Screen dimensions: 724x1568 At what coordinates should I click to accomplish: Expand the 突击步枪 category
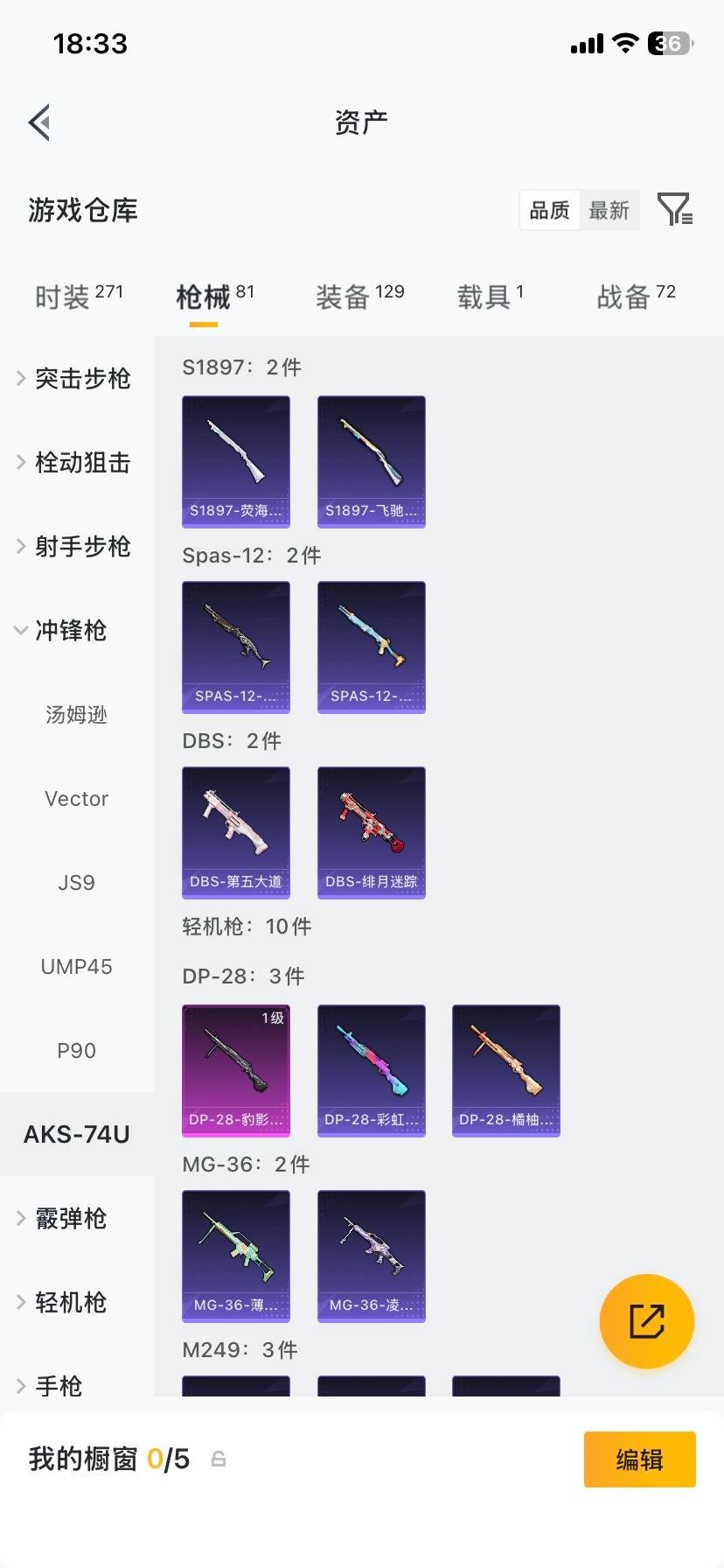81,379
